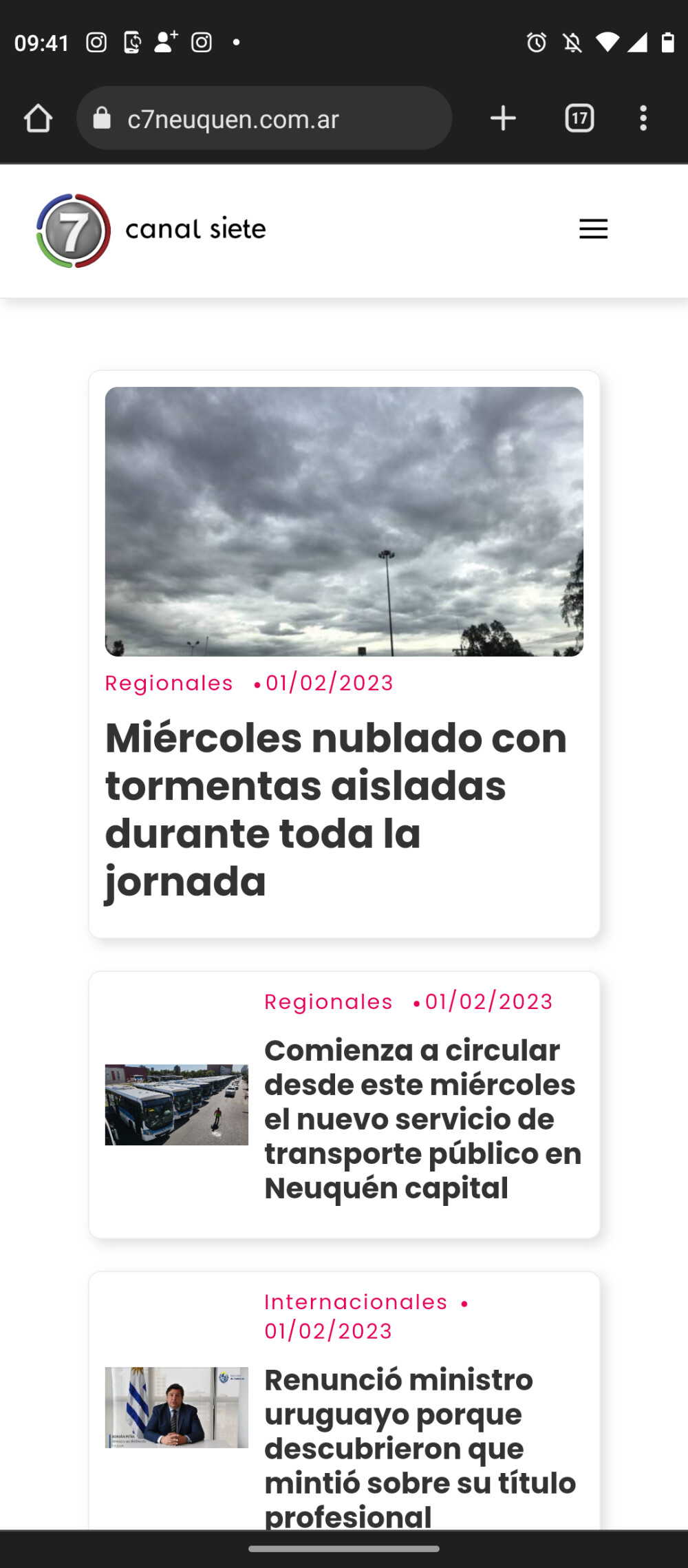Open the Regionales category link
This screenshot has height=1568, width=688.
[x=168, y=683]
